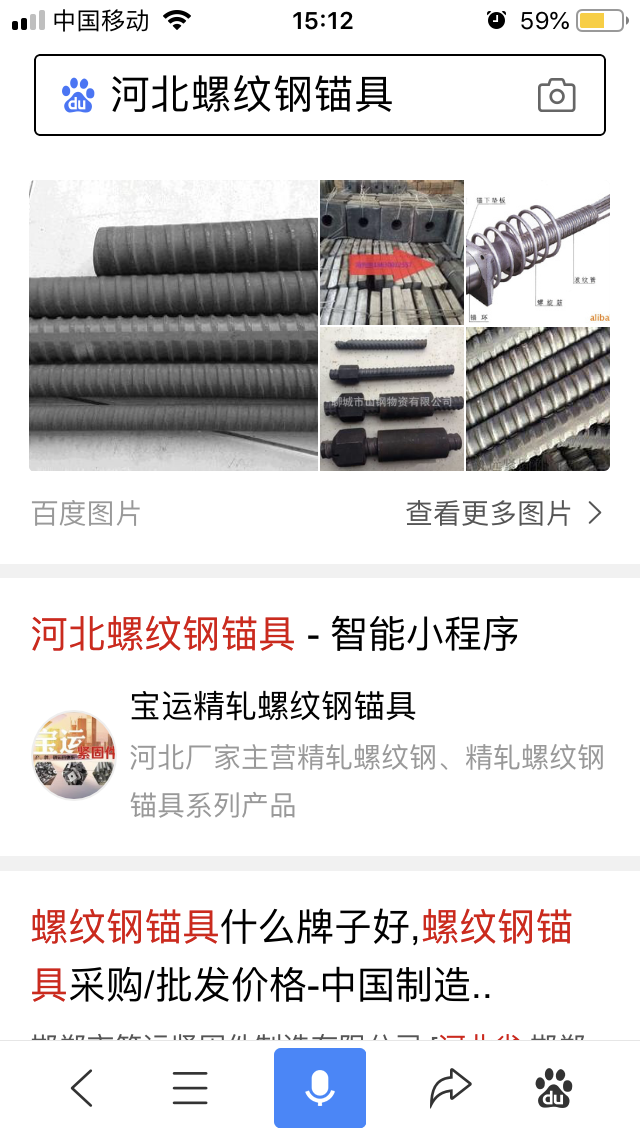
Task: Open 河北螺纹钢锚具 智能小程序 result
Action: pyautogui.click(x=275, y=634)
